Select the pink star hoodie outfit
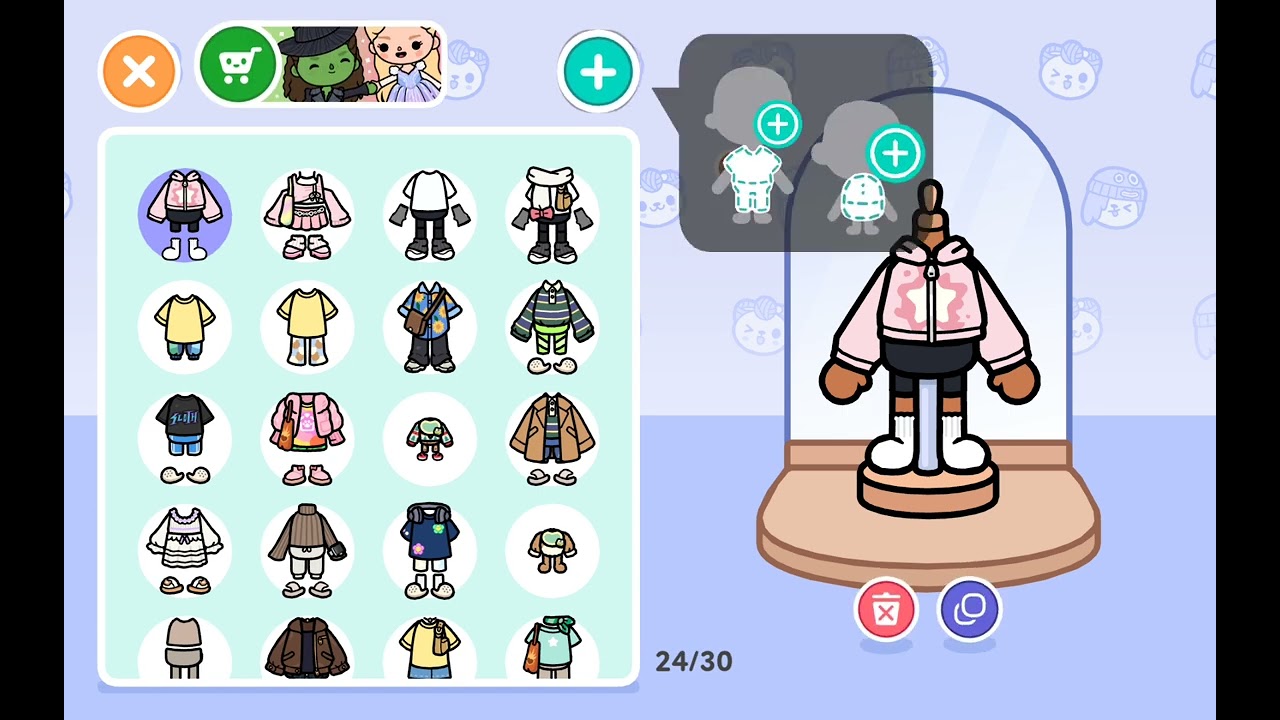This screenshot has width=1280, height=720. coord(185,216)
